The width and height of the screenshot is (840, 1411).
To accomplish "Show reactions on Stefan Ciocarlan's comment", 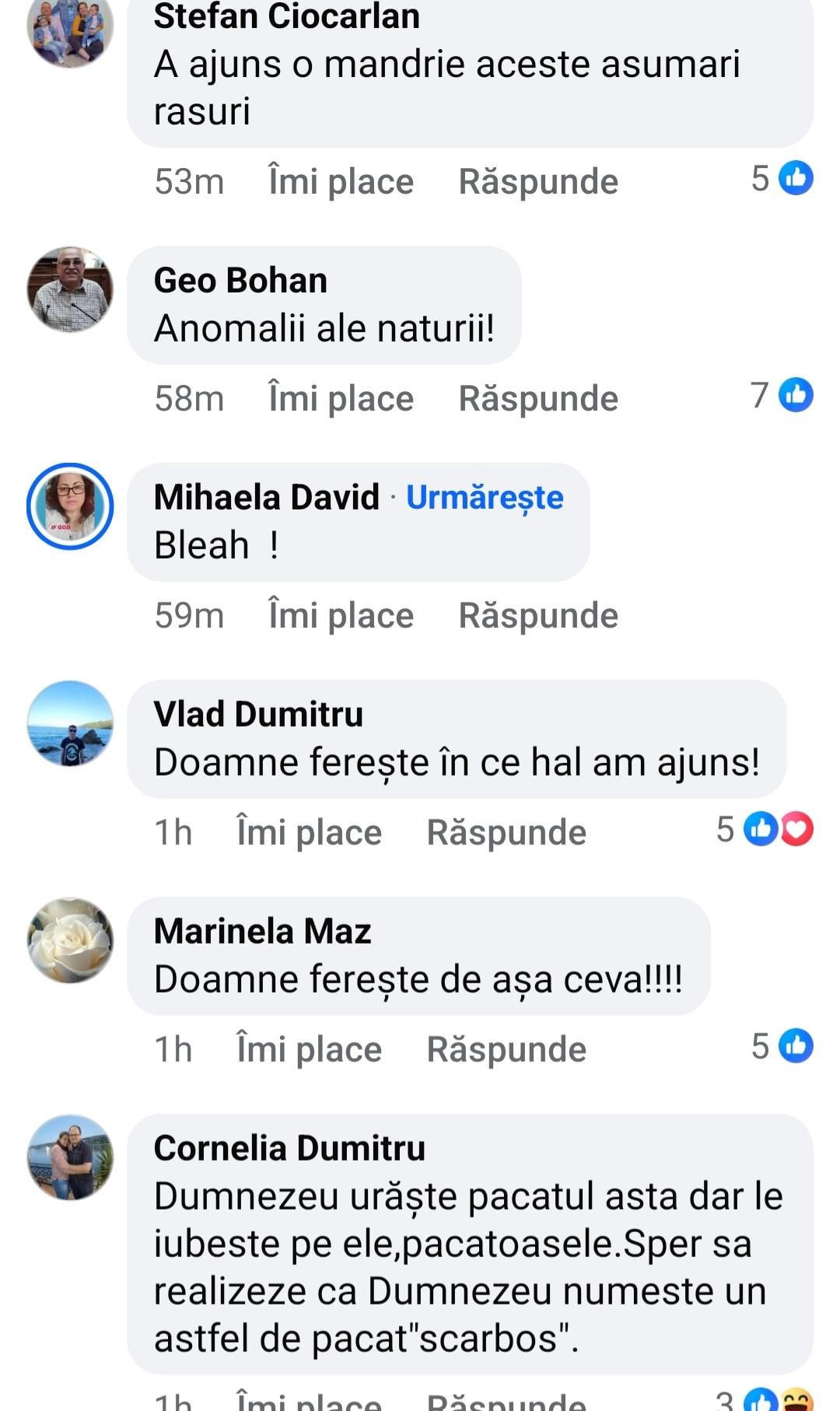I will click(782, 179).
